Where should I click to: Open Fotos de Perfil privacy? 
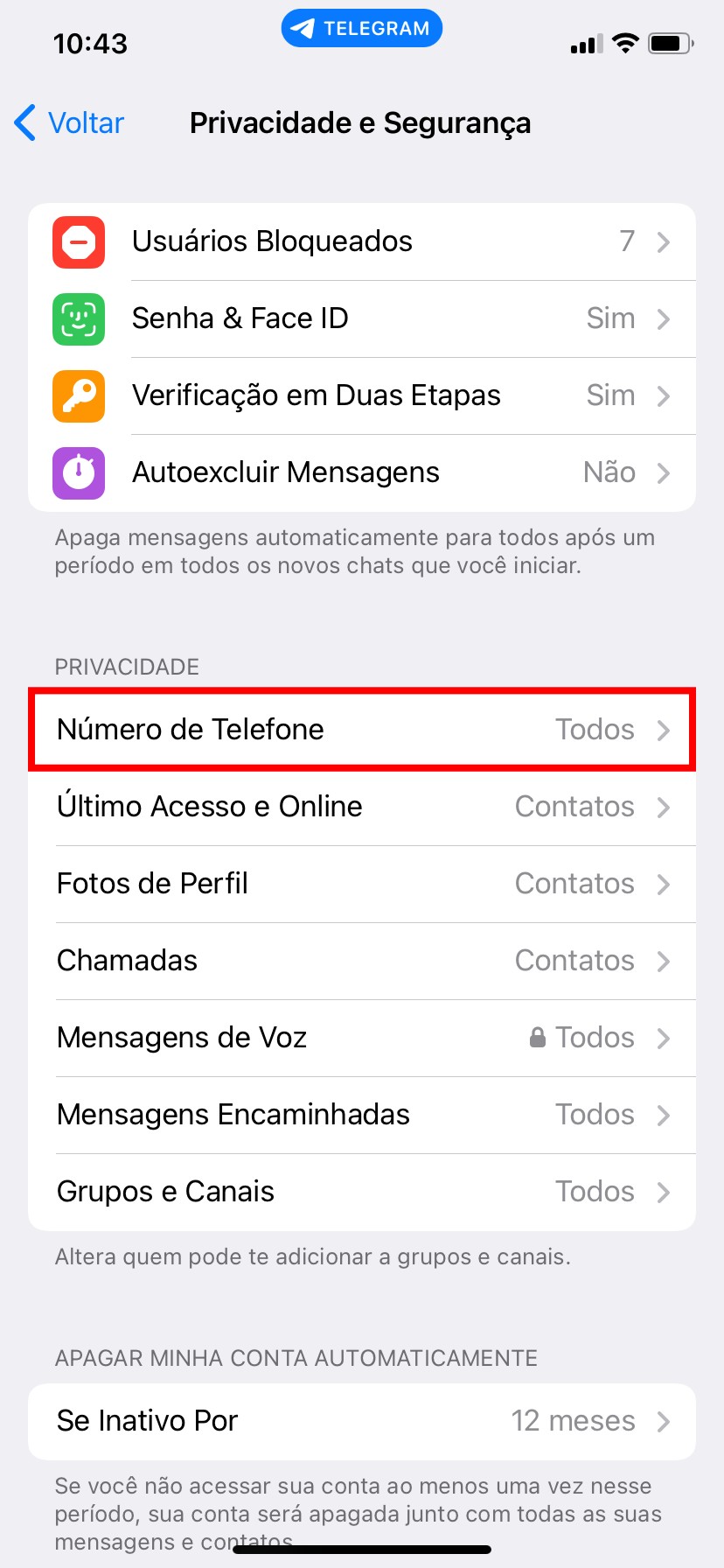tap(362, 884)
